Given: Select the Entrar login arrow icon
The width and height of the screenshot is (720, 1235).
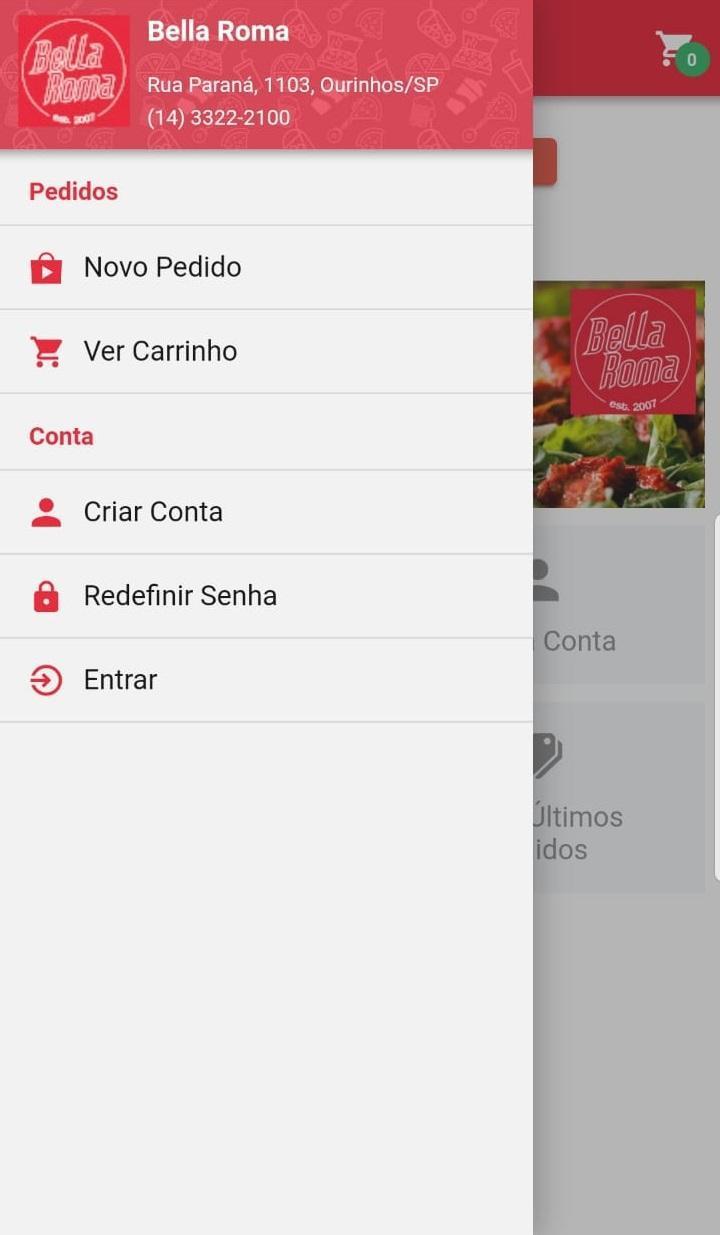Looking at the screenshot, I should click(45, 679).
